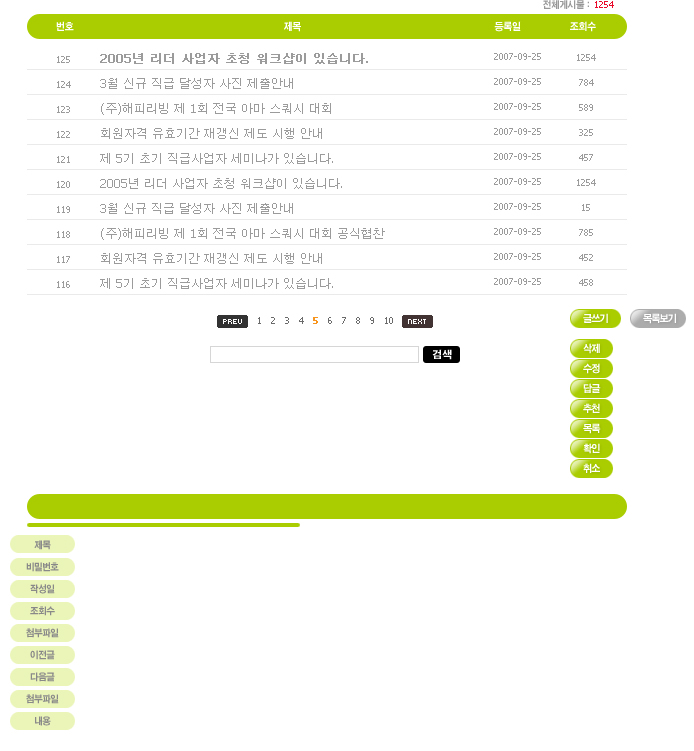Open post 123 about 해피리빙 스쿼시 대회
The height and width of the screenshot is (751, 694).
216,109
